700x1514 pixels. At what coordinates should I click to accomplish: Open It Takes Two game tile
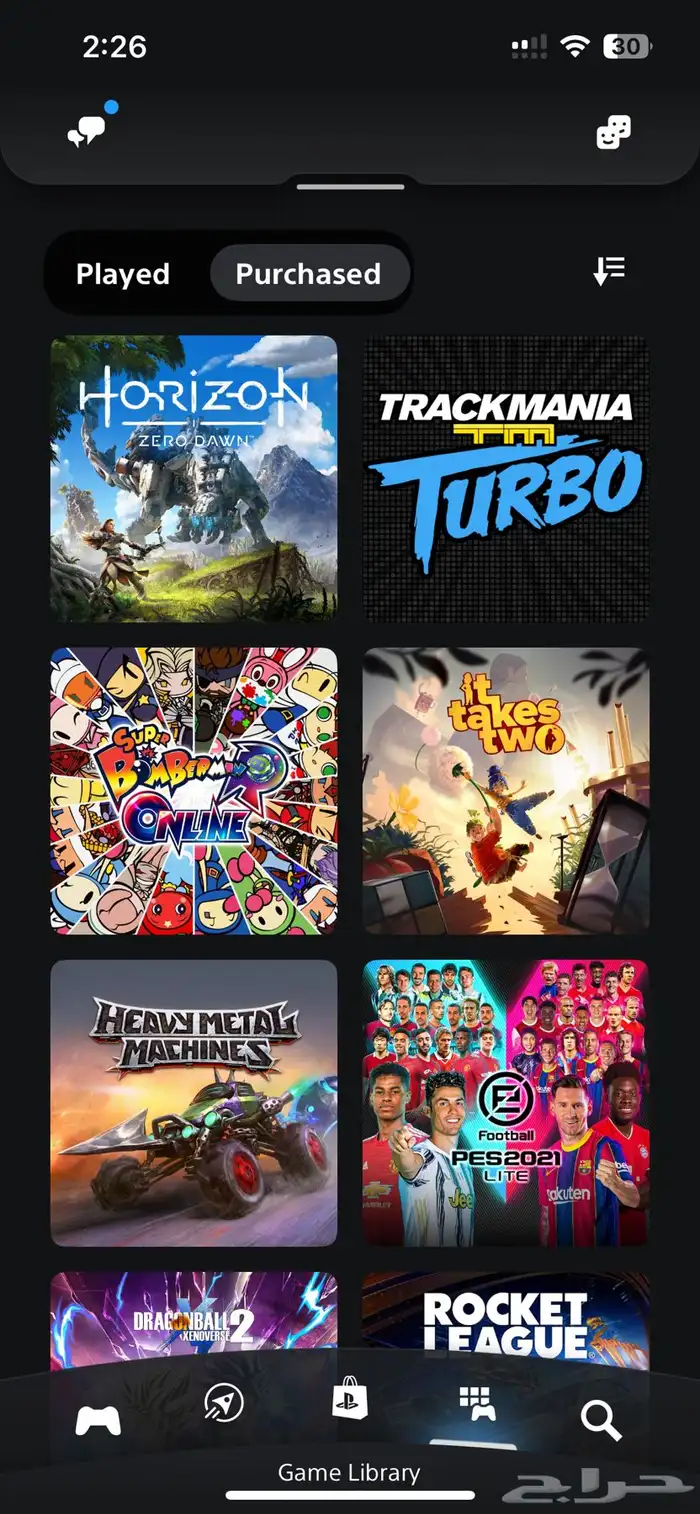coord(506,790)
